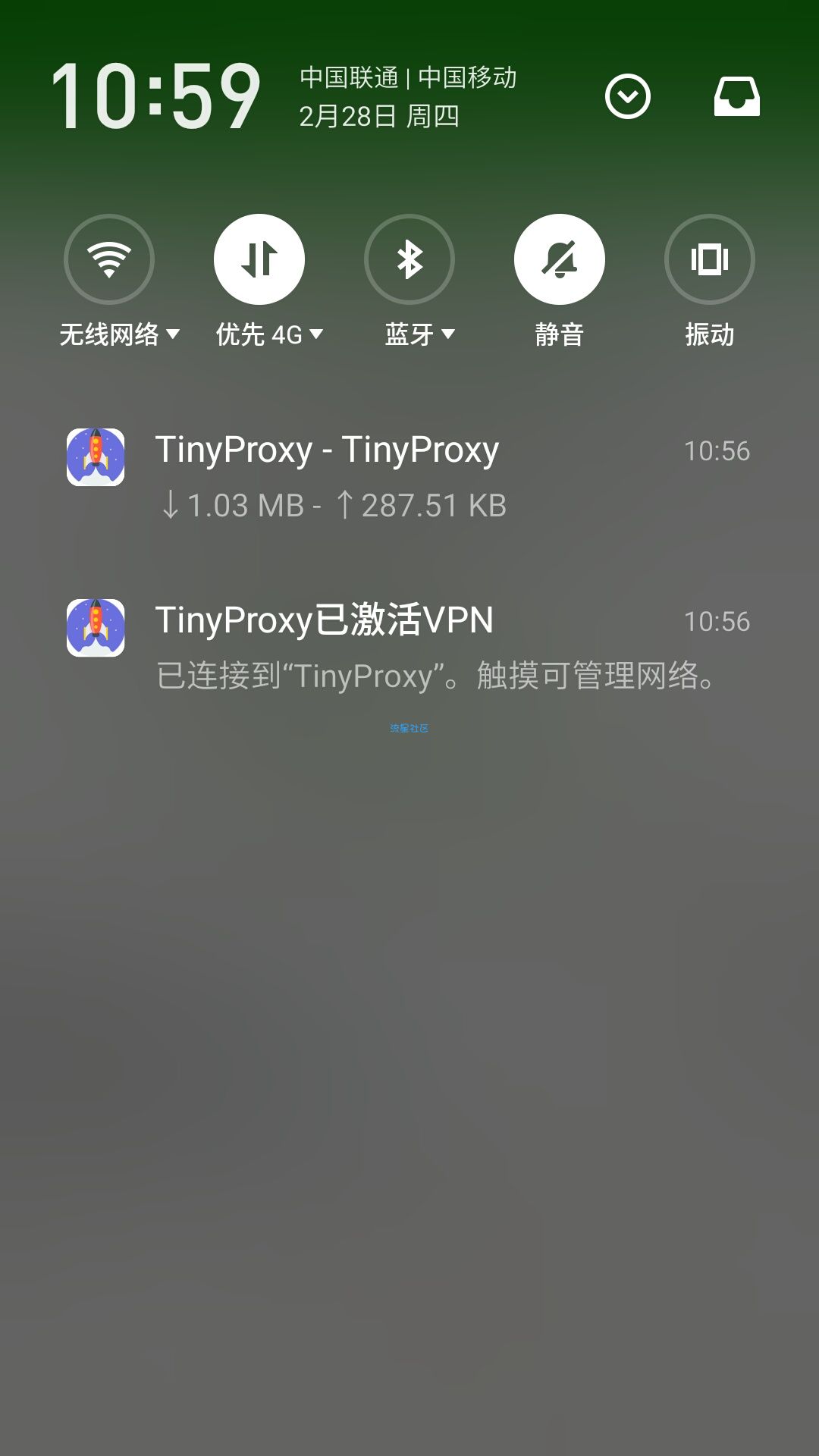Open the Bluetooth devices dropdown
The width and height of the screenshot is (819, 1456).
coord(448,334)
